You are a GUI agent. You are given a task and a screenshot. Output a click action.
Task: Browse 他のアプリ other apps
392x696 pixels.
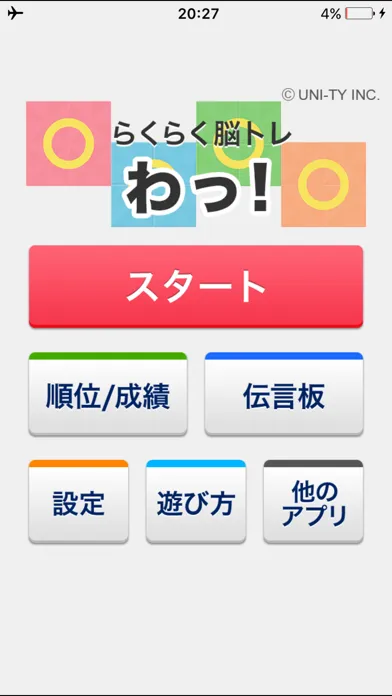click(313, 502)
